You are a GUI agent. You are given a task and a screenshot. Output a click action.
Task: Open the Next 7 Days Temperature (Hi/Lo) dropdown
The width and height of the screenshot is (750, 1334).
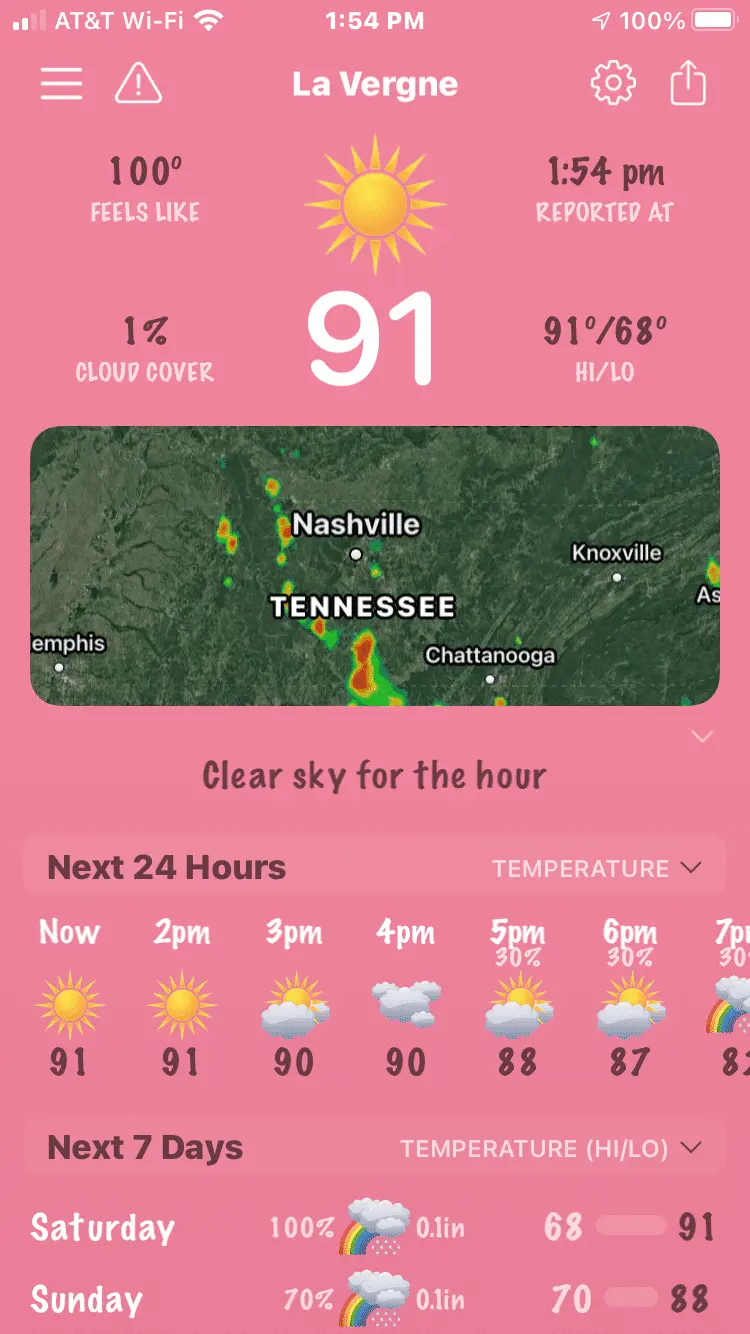pos(551,1148)
